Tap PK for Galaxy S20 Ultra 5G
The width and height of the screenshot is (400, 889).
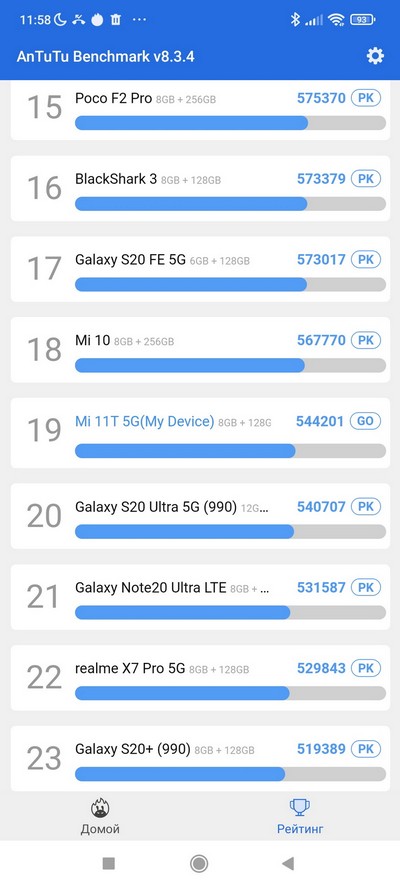(366, 506)
